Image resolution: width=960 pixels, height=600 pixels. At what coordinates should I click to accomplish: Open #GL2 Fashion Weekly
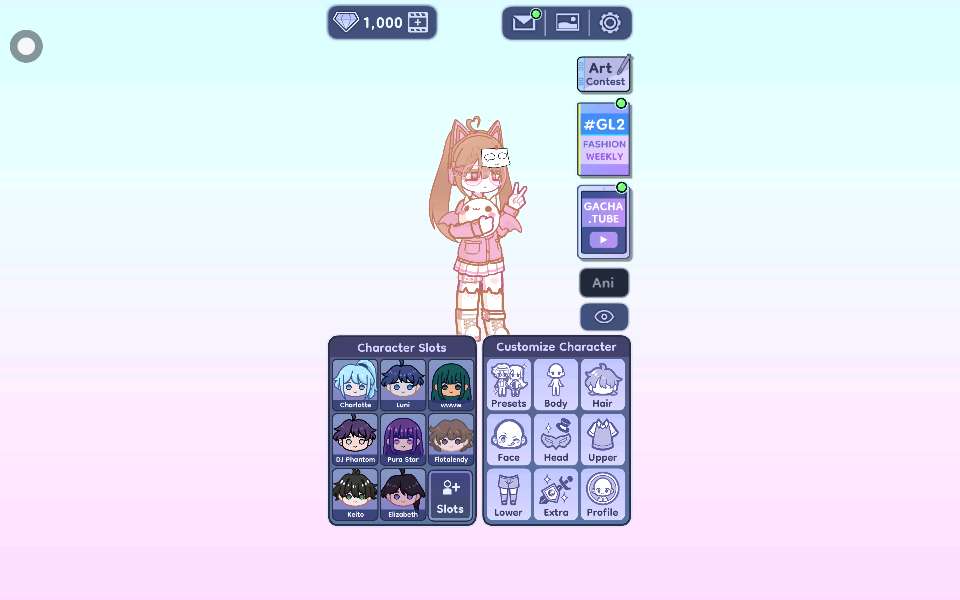[604, 140]
